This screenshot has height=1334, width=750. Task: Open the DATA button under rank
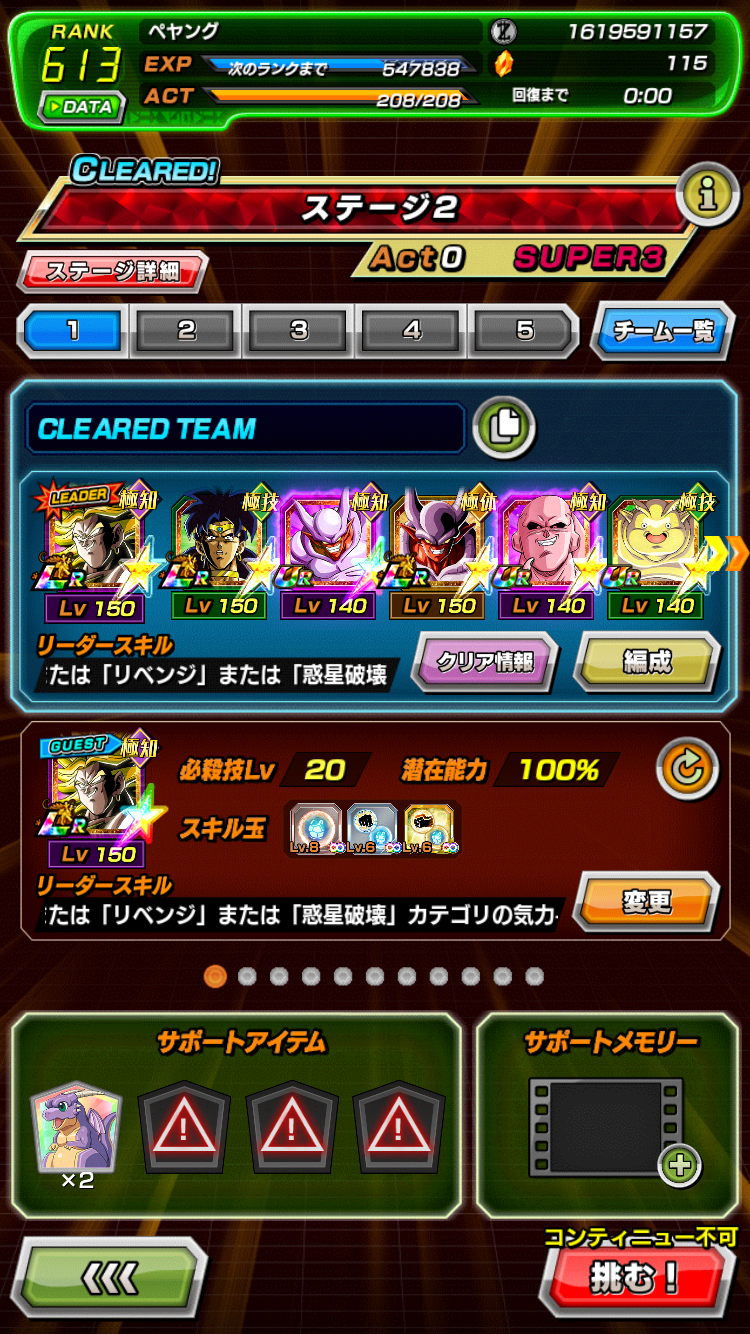(x=82, y=107)
